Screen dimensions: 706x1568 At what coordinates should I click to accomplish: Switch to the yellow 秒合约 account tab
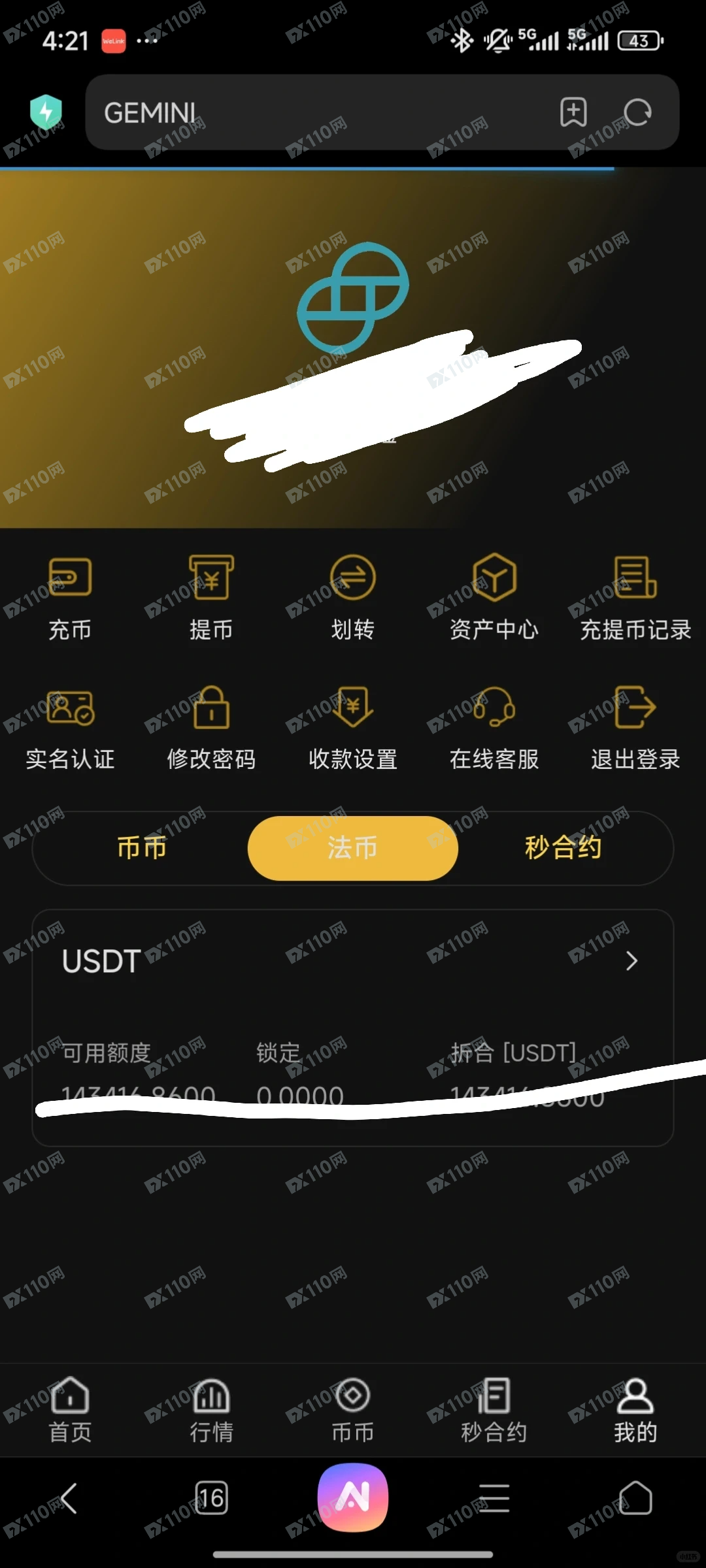[x=563, y=848]
